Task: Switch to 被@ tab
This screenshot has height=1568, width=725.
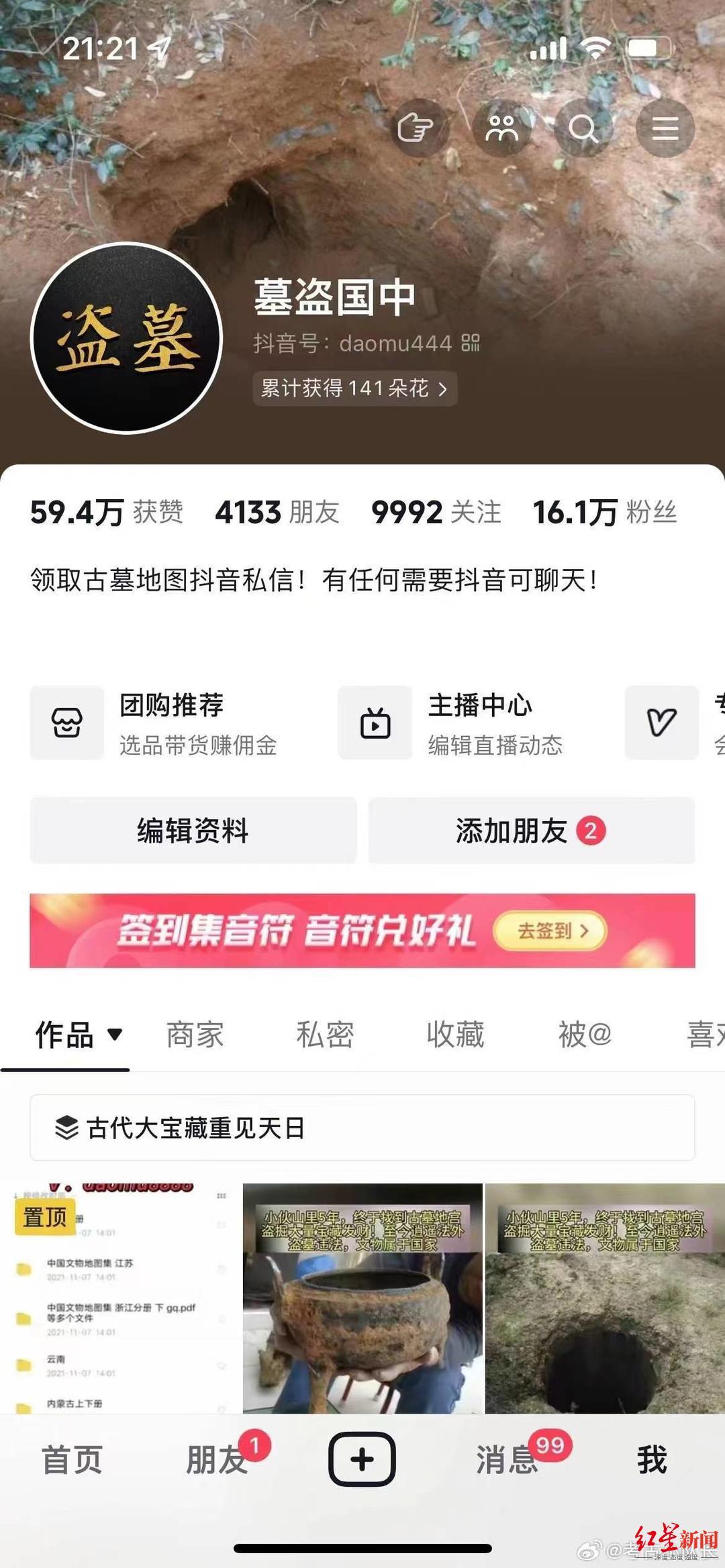Action: click(x=585, y=1034)
